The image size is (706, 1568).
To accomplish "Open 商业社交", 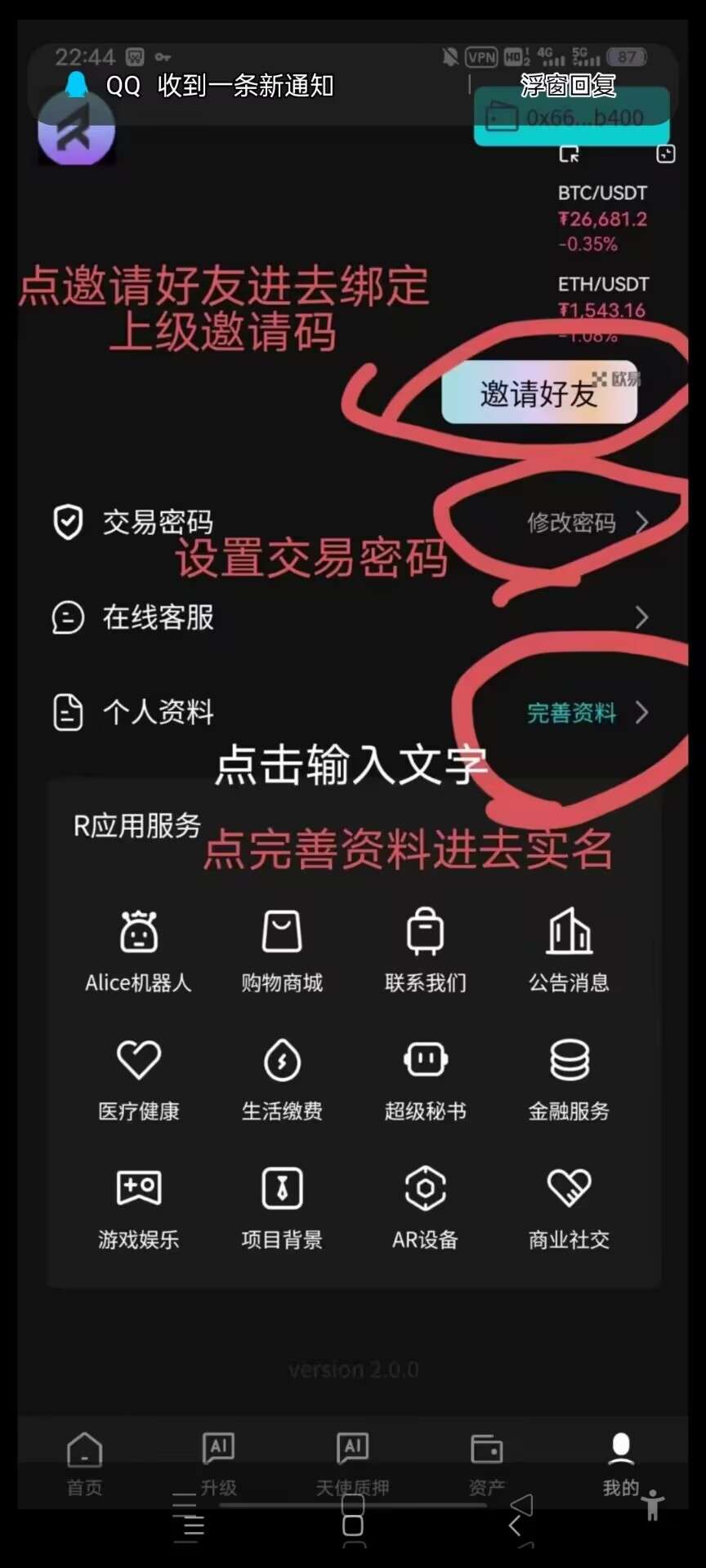I will tap(570, 1209).
